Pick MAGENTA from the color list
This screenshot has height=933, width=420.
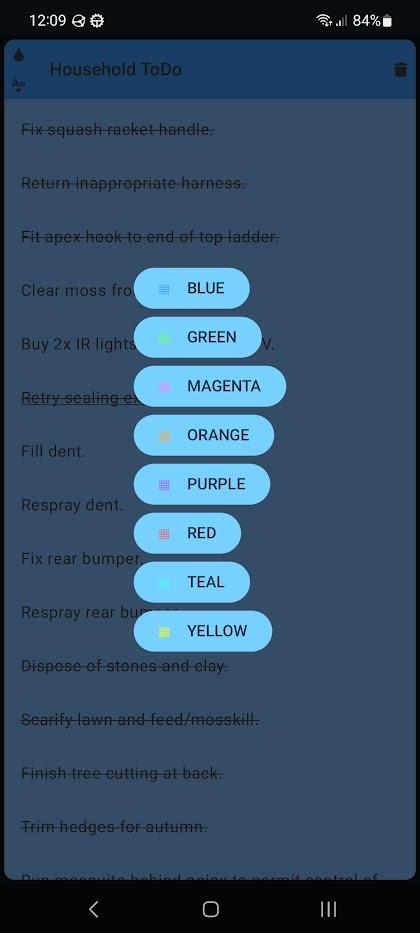[210, 386]
